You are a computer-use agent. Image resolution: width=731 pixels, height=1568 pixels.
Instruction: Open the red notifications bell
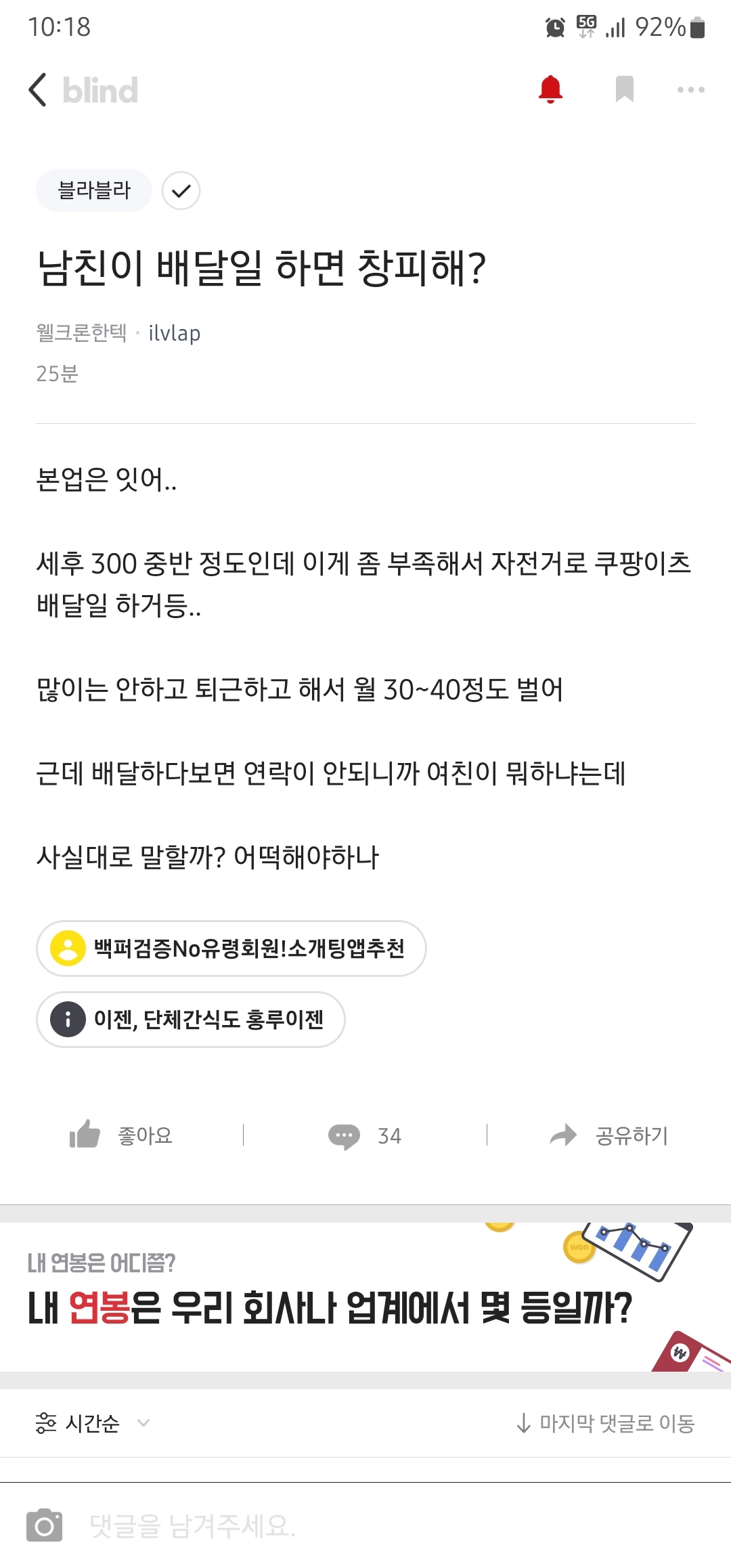pyautogui.click(x=550, y=89)
